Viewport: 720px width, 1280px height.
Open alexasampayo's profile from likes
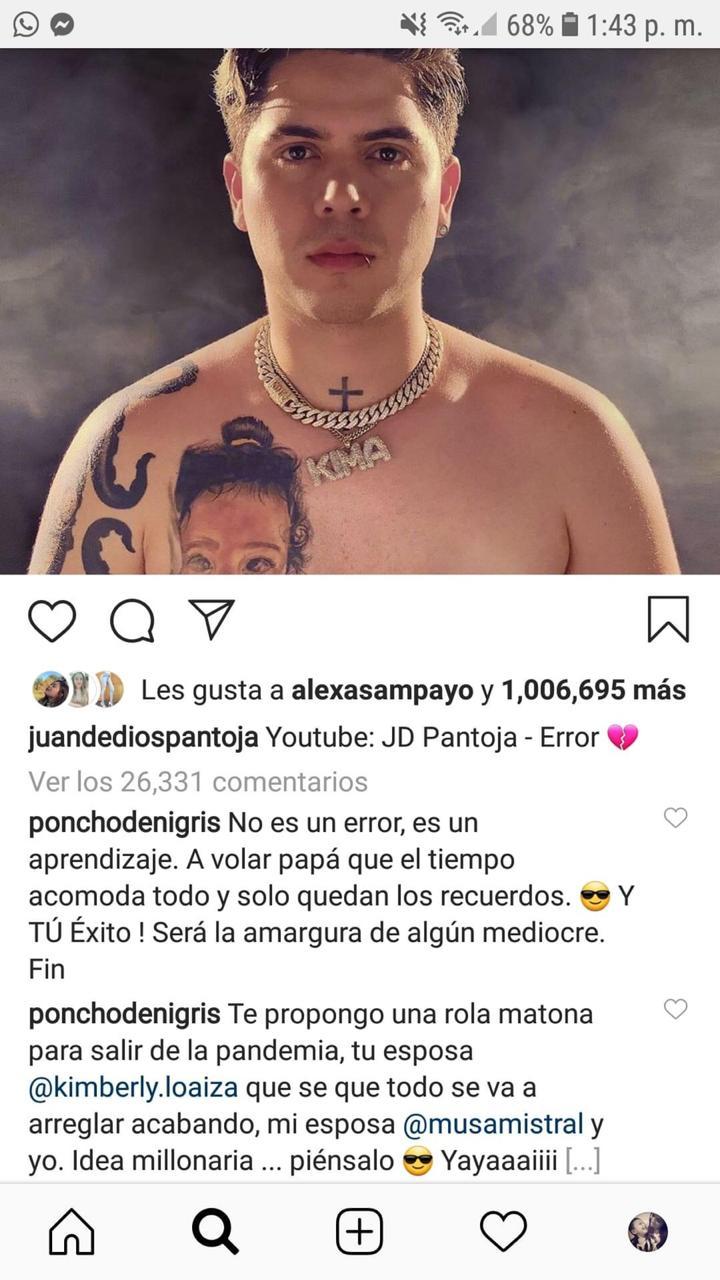coord(382,690)
